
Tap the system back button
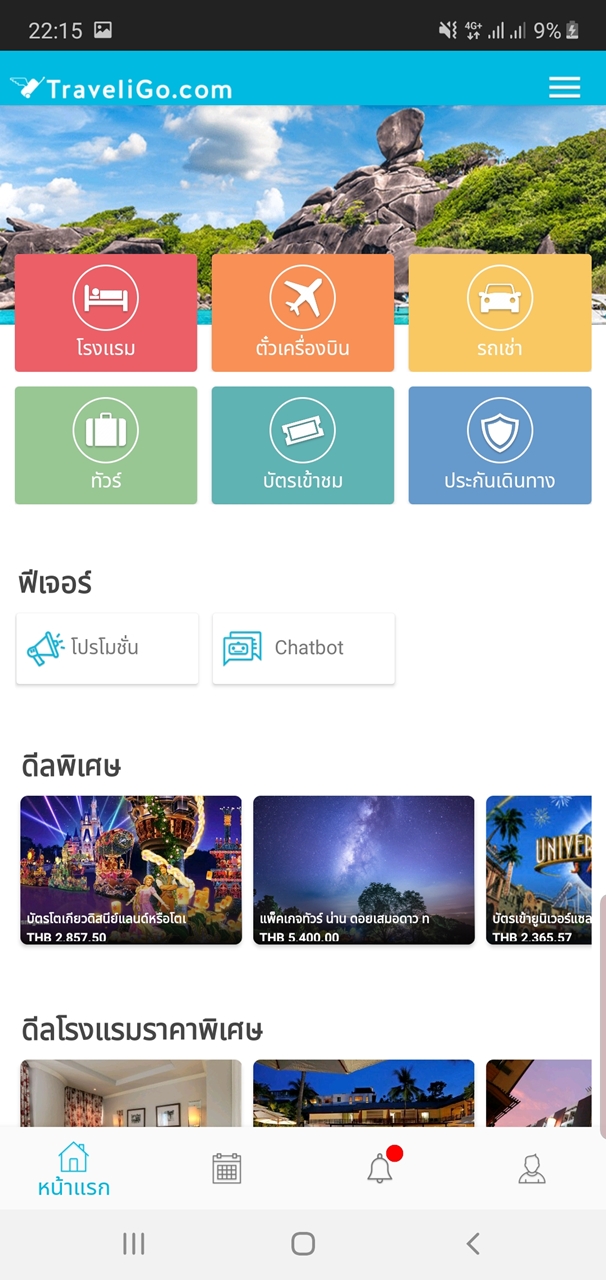coord(473,1243)
